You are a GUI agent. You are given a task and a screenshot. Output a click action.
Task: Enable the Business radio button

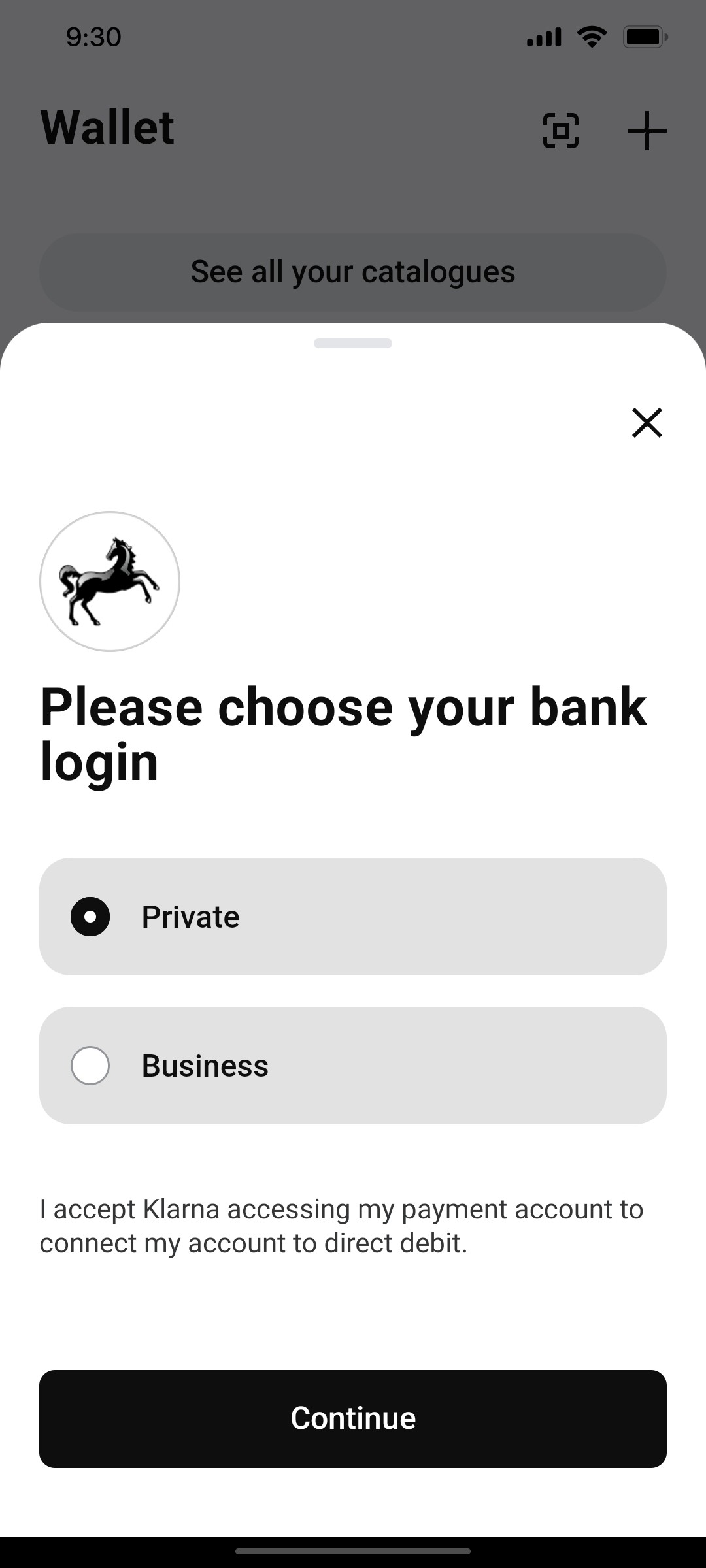[x=90, y=1065]
